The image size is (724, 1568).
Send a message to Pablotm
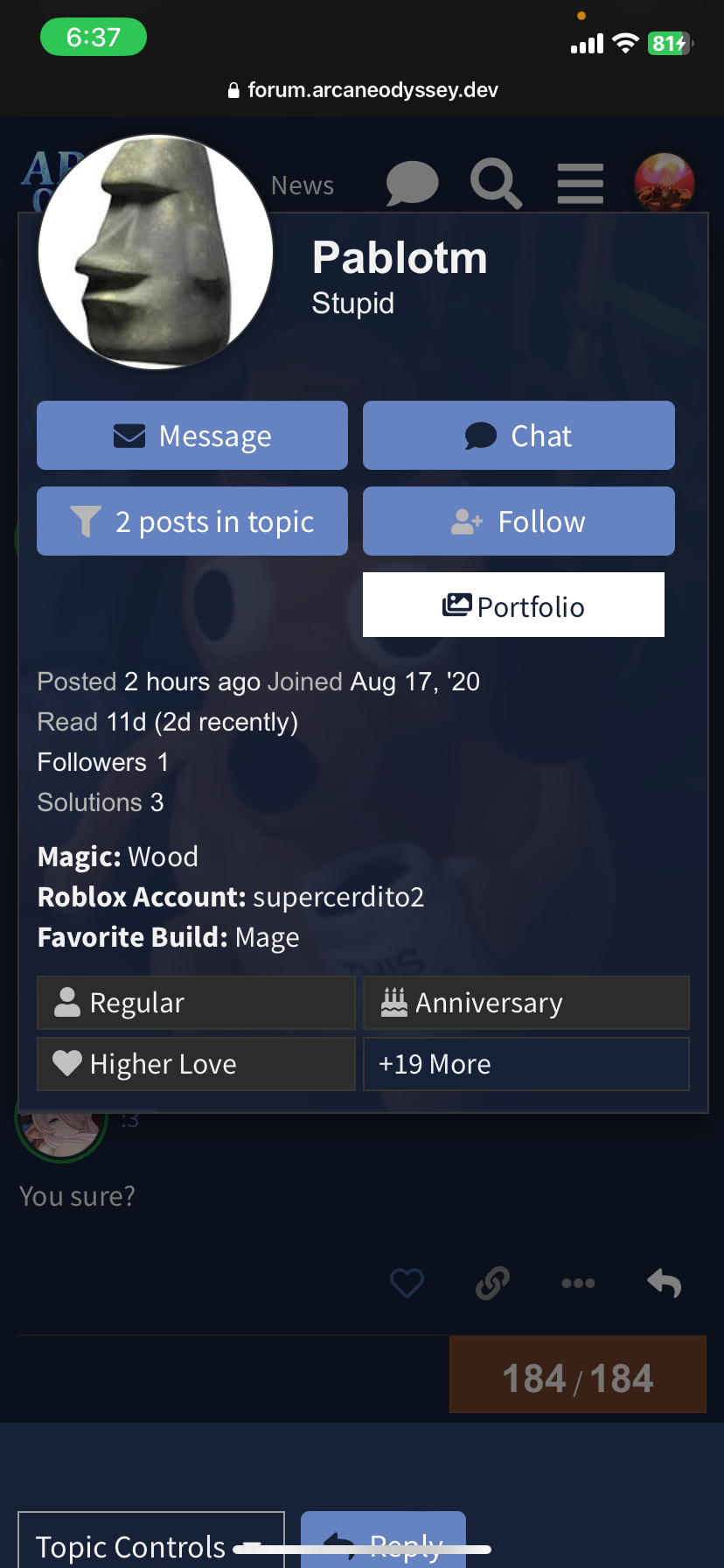pyautogui.click(x=192, y=436)
